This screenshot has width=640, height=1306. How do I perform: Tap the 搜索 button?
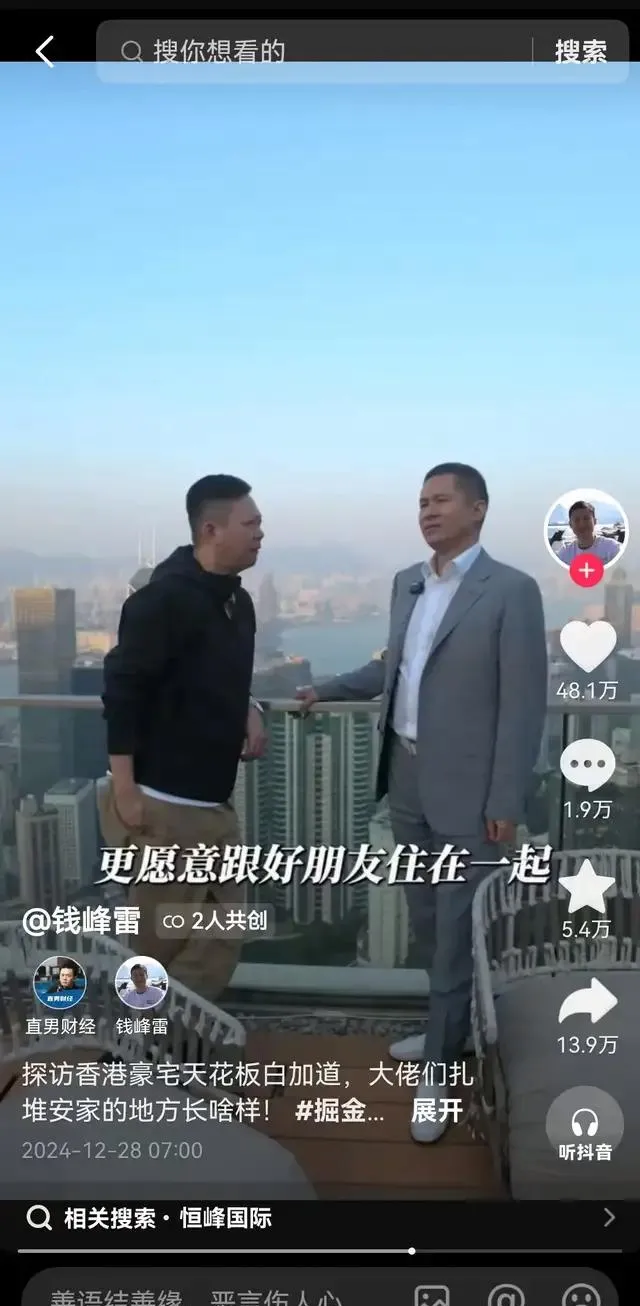[580, 51]
